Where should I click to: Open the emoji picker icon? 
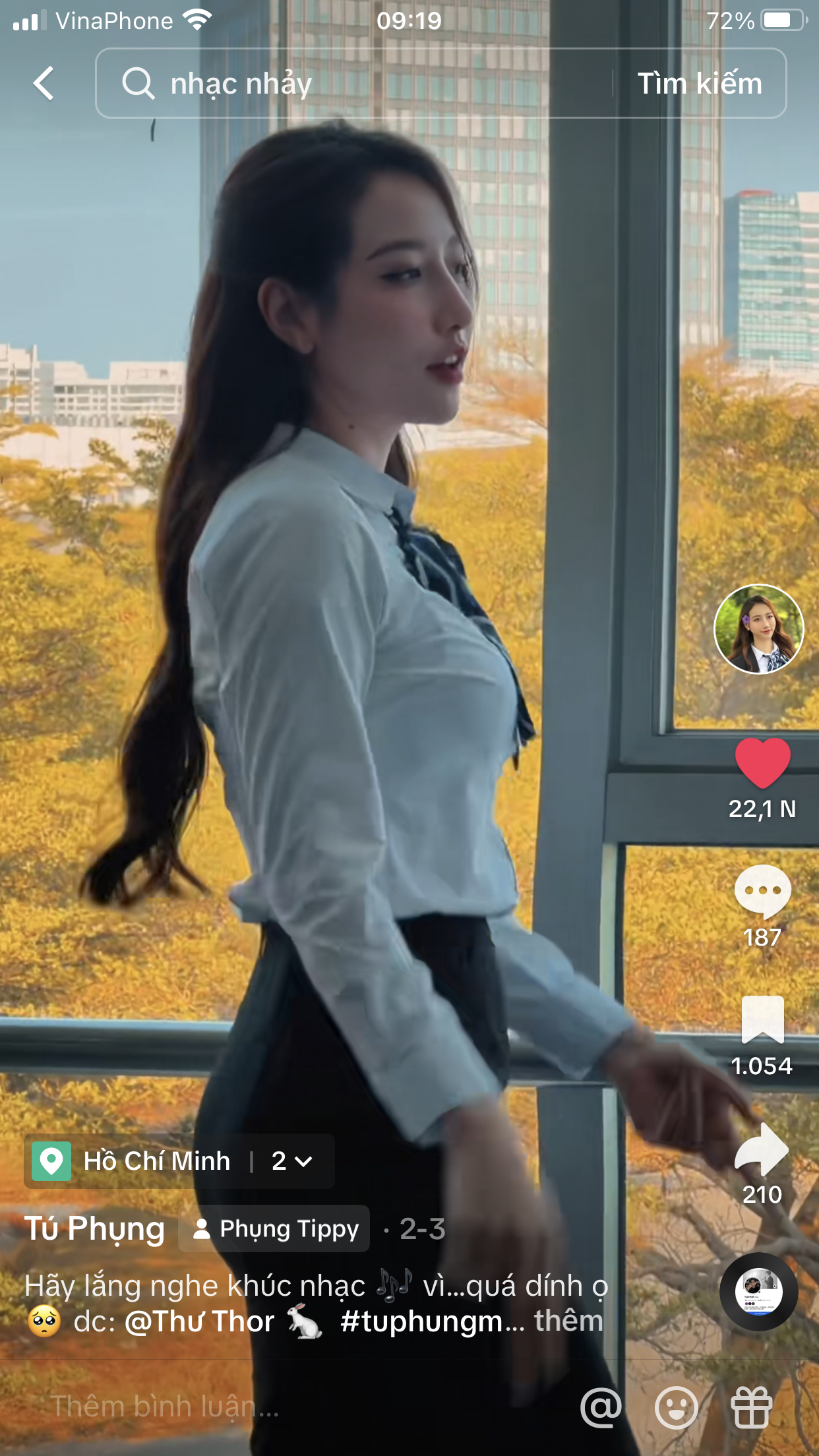(x=676, y=1407)
